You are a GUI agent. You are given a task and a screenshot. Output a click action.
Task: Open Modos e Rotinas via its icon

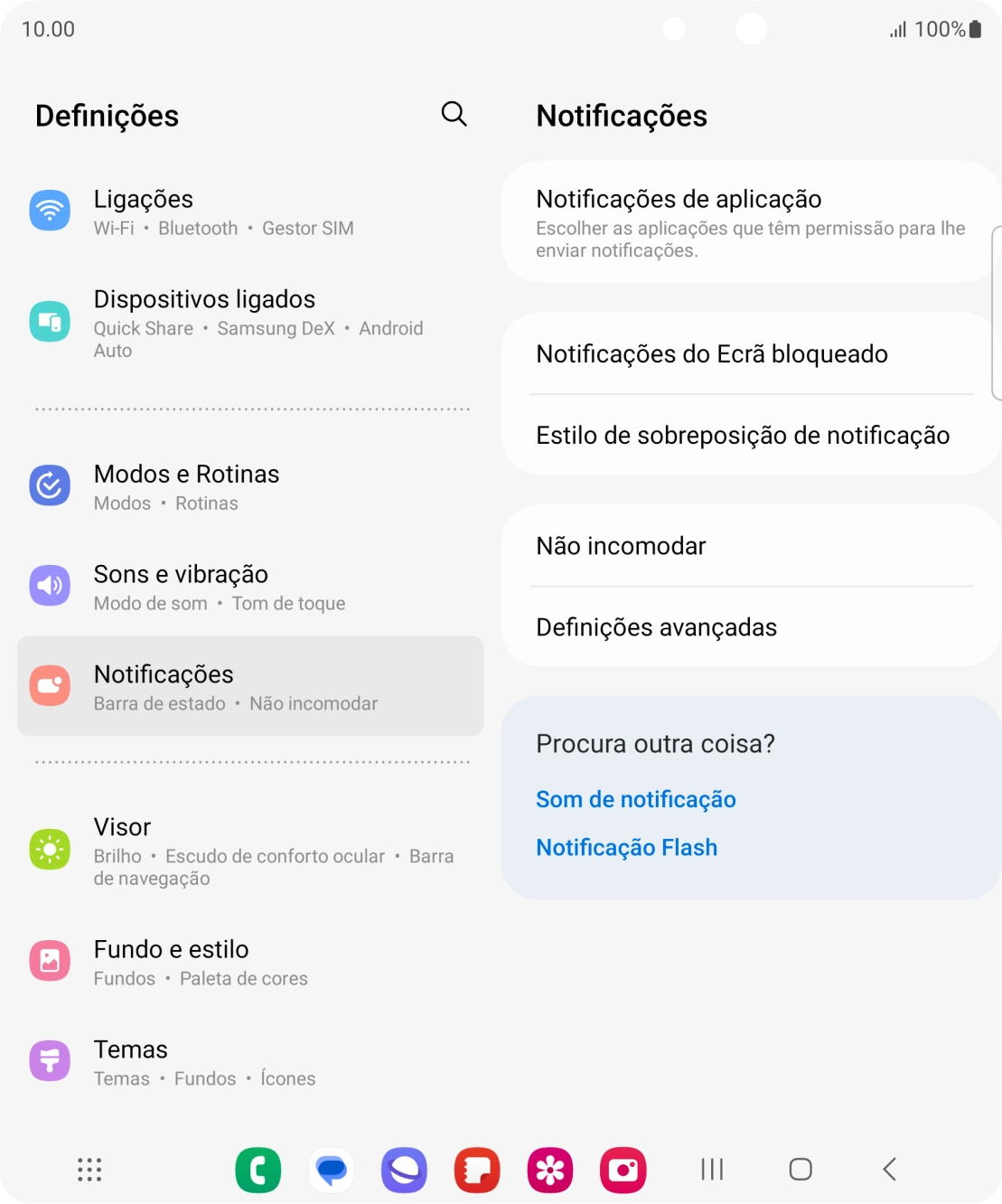pyautogui.click(x=50, y=485)
